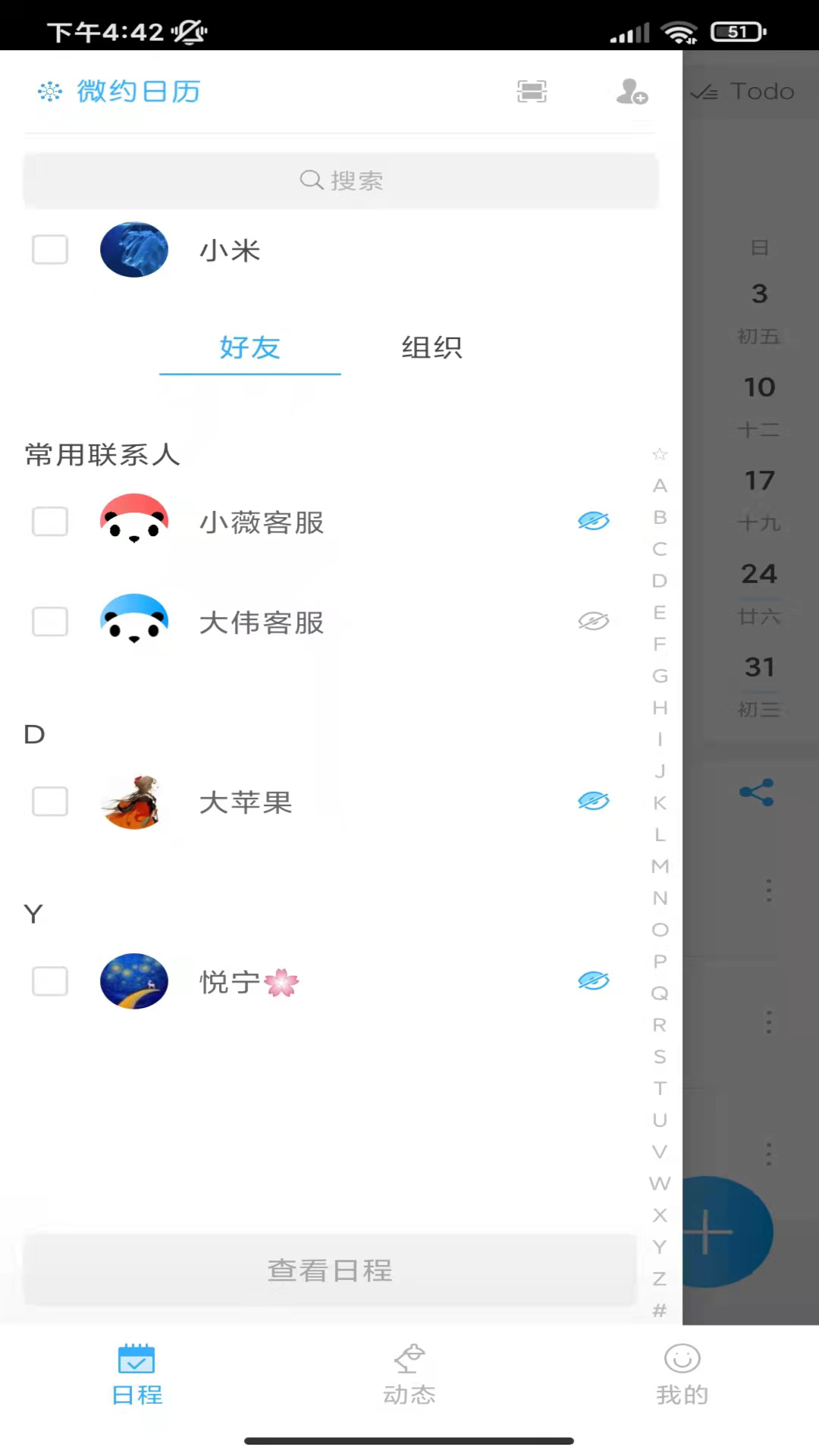Image resolution: width=819 pixels, height=1456 pixels.
Task: Open 动态 lamp icon in bottom navigation
Action: click(409, 1357)
